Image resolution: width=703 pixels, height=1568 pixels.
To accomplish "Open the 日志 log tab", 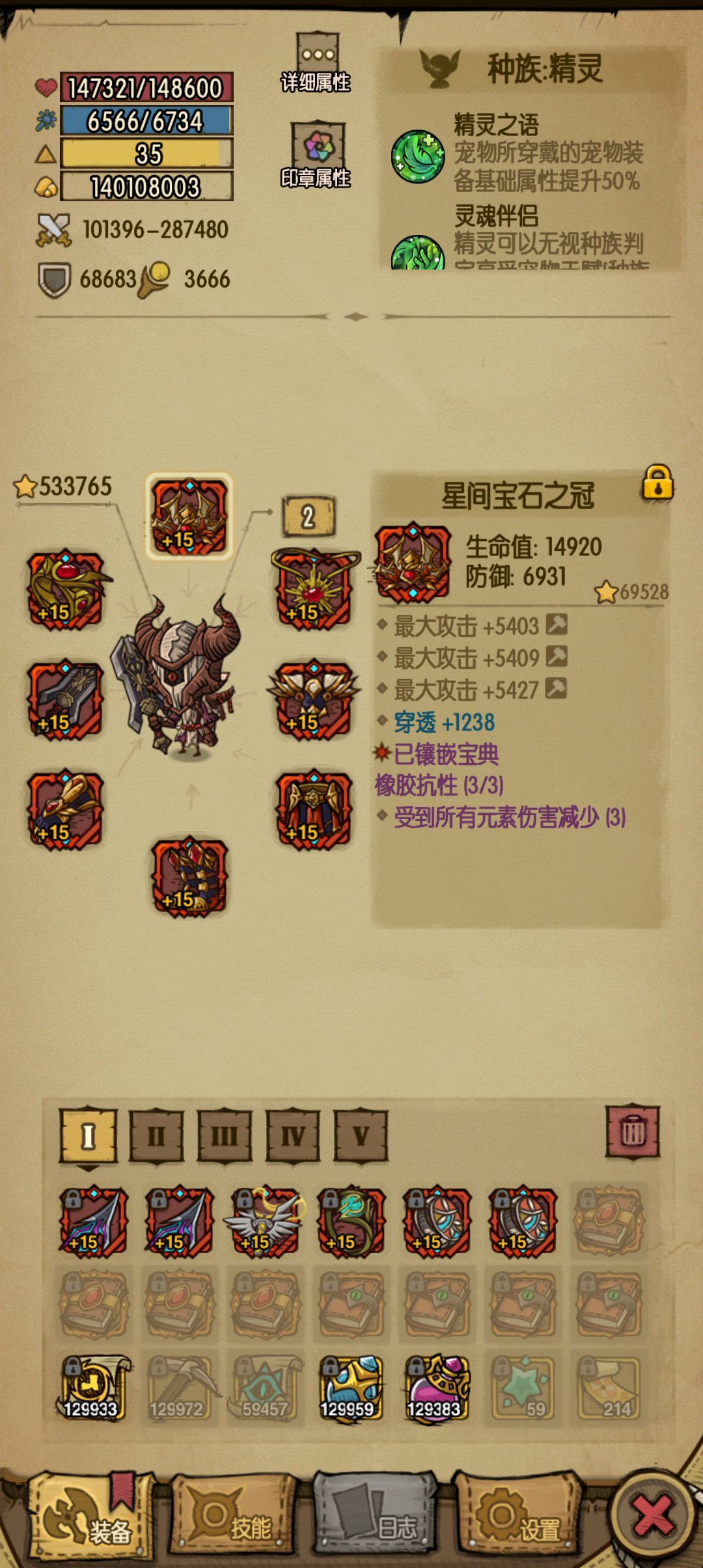I will pyautogui.click(x=376, y=1519).
